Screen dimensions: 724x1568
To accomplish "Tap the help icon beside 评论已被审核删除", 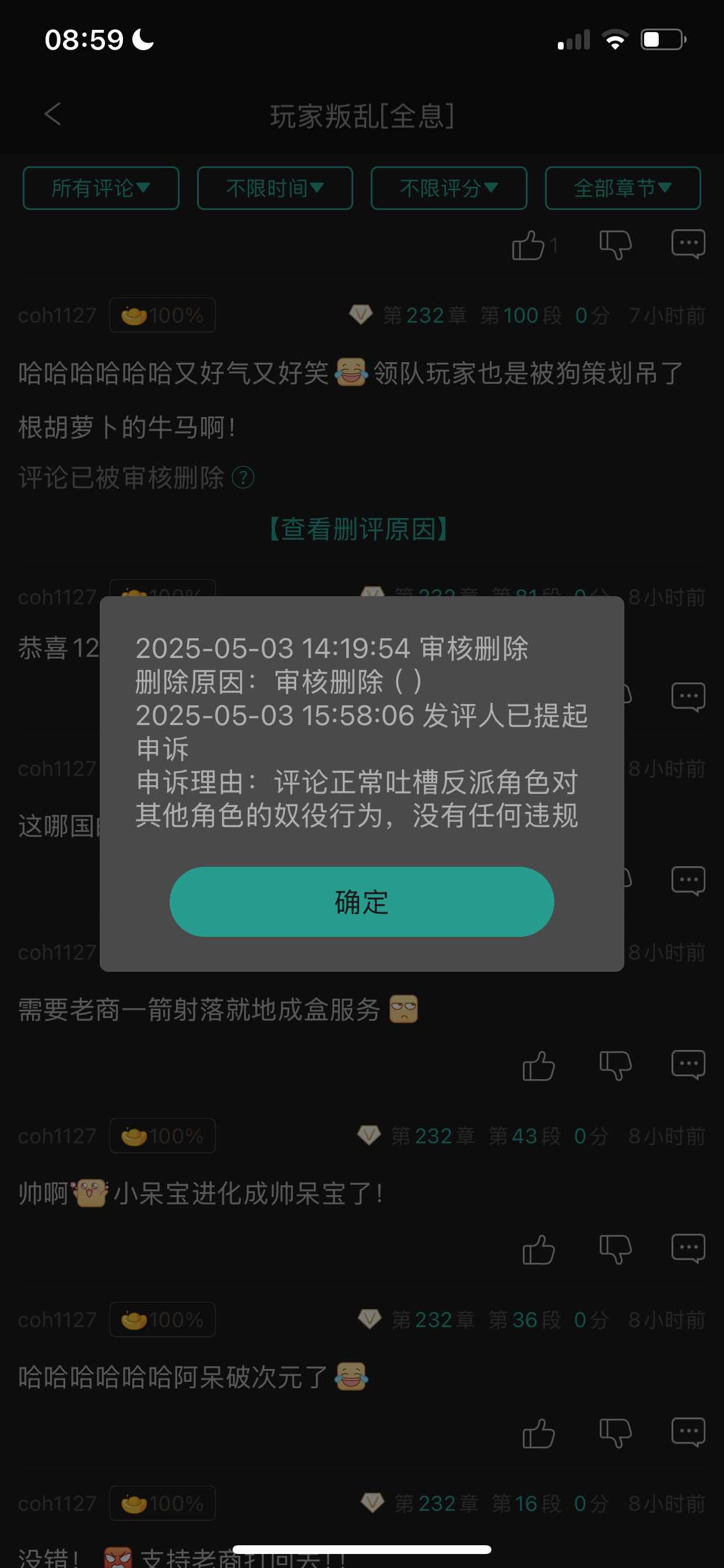I will point(243,478).
